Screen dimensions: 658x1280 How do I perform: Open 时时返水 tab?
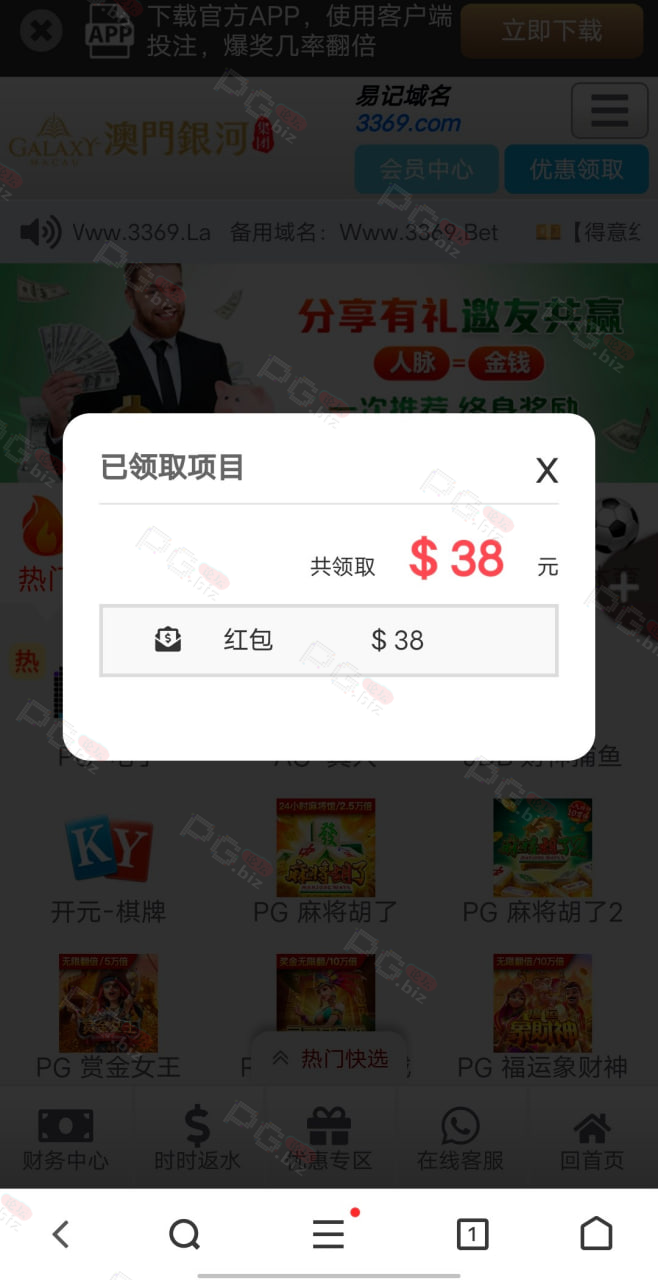197,1139
